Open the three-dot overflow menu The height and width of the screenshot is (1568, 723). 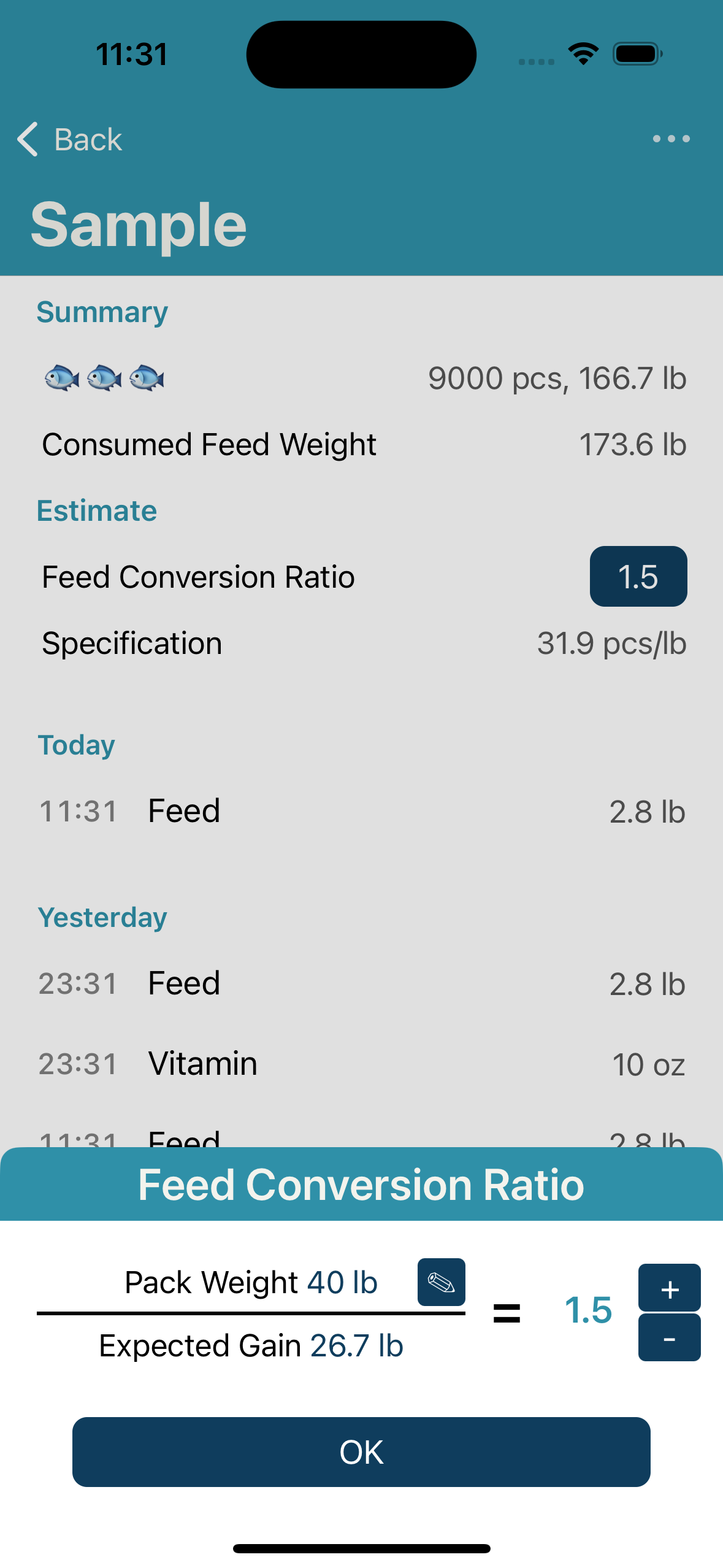[x=671, y=139]
